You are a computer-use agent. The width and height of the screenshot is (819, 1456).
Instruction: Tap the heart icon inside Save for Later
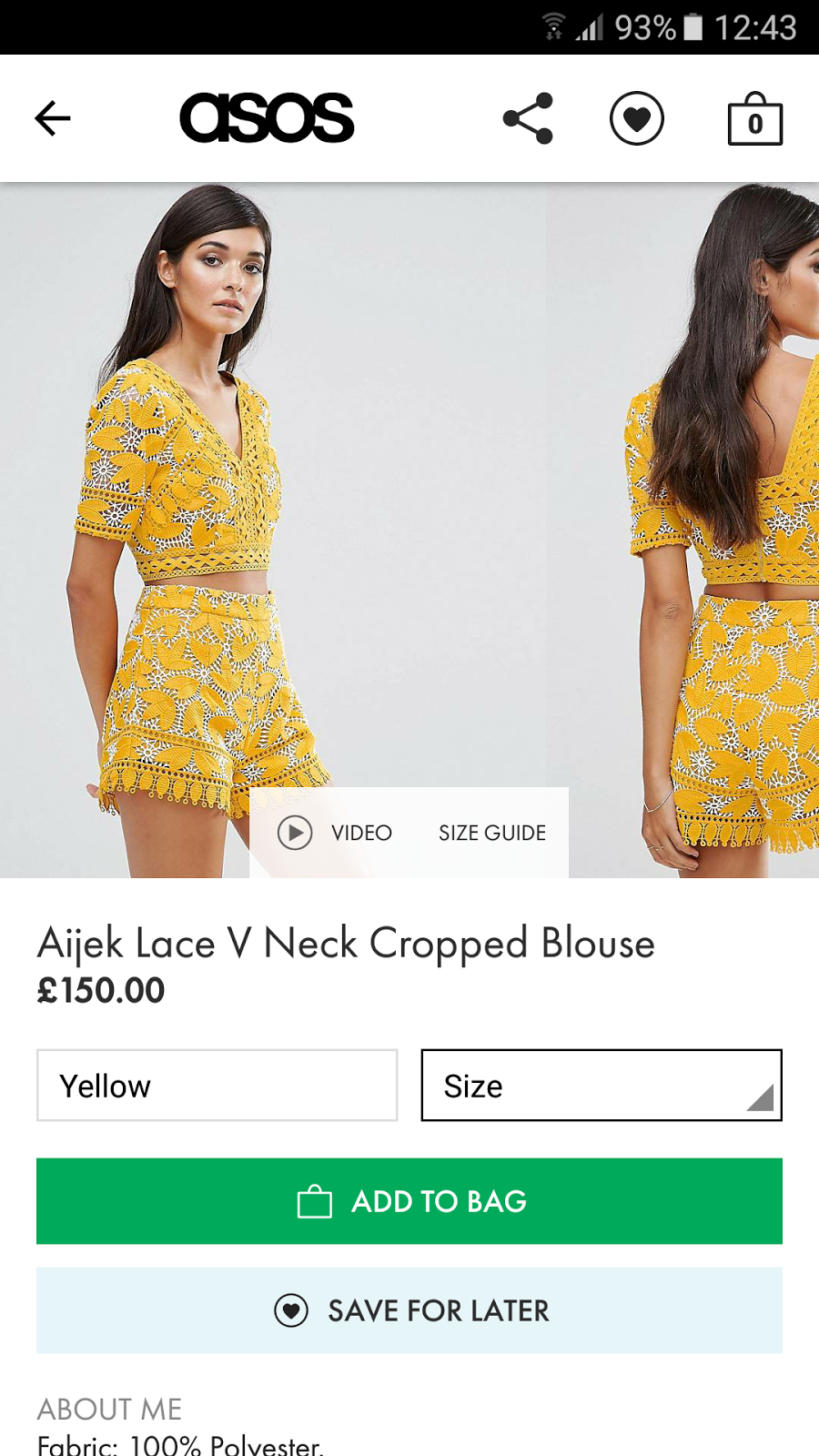[x=292, y=1310]
